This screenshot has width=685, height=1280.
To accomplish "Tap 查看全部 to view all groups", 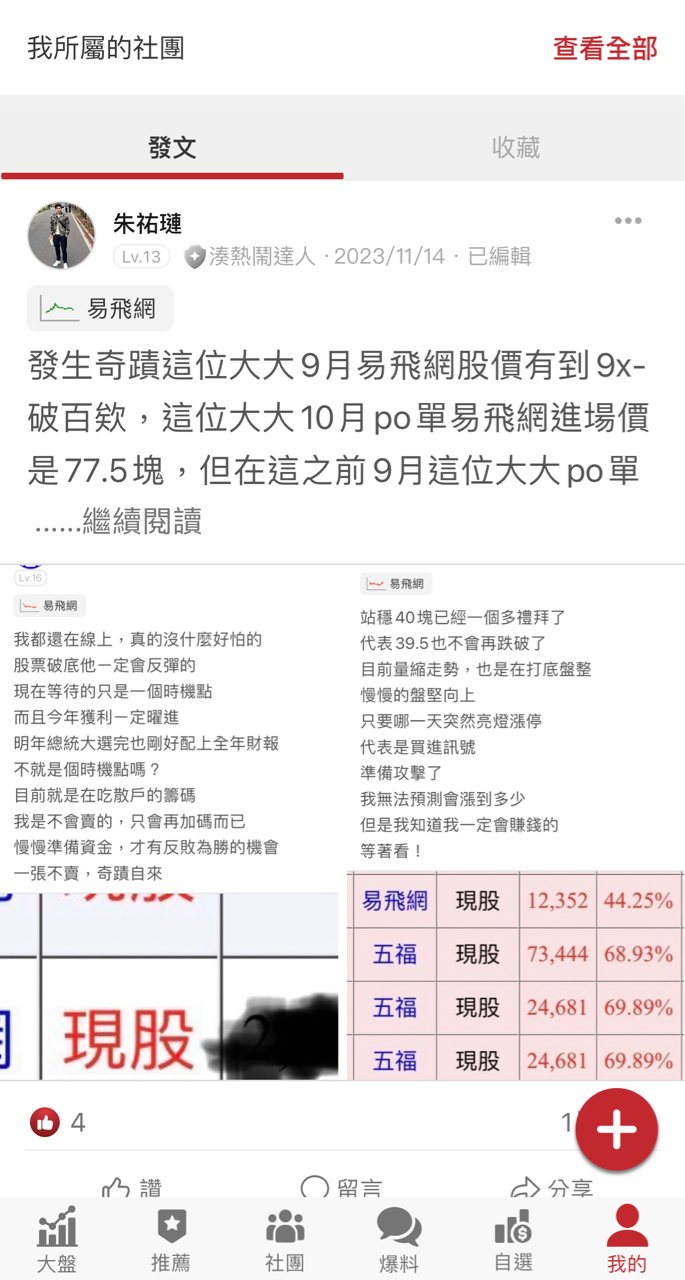I will click(x=604, y=48).
